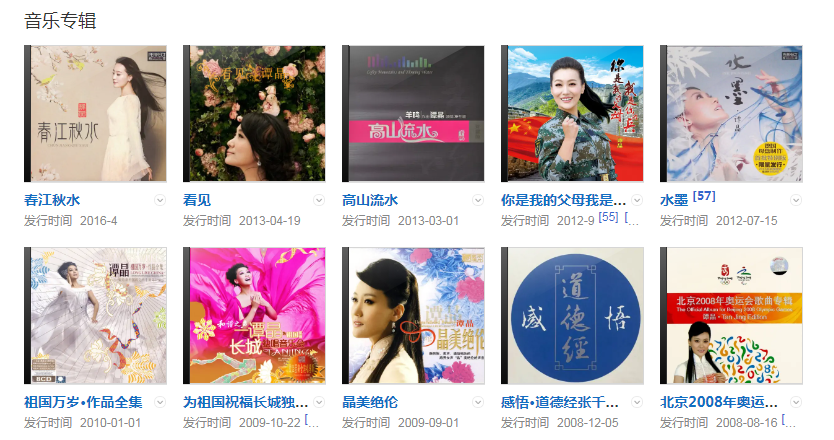
Task: Open the 为祖国祝福长城独… album cover
Action: [x=254, y=316]
